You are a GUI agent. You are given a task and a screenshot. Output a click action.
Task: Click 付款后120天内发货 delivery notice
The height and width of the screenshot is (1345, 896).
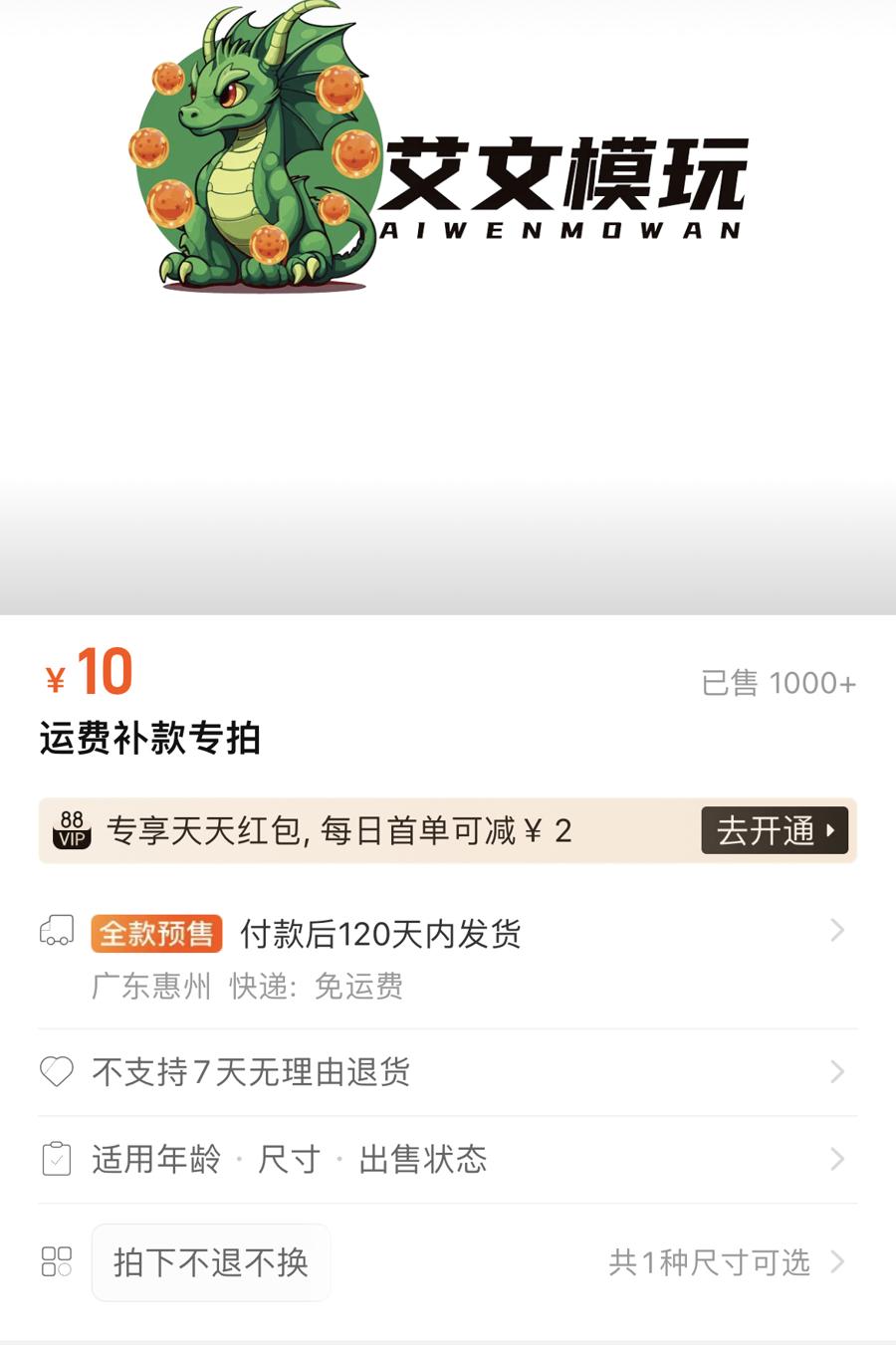380,934
